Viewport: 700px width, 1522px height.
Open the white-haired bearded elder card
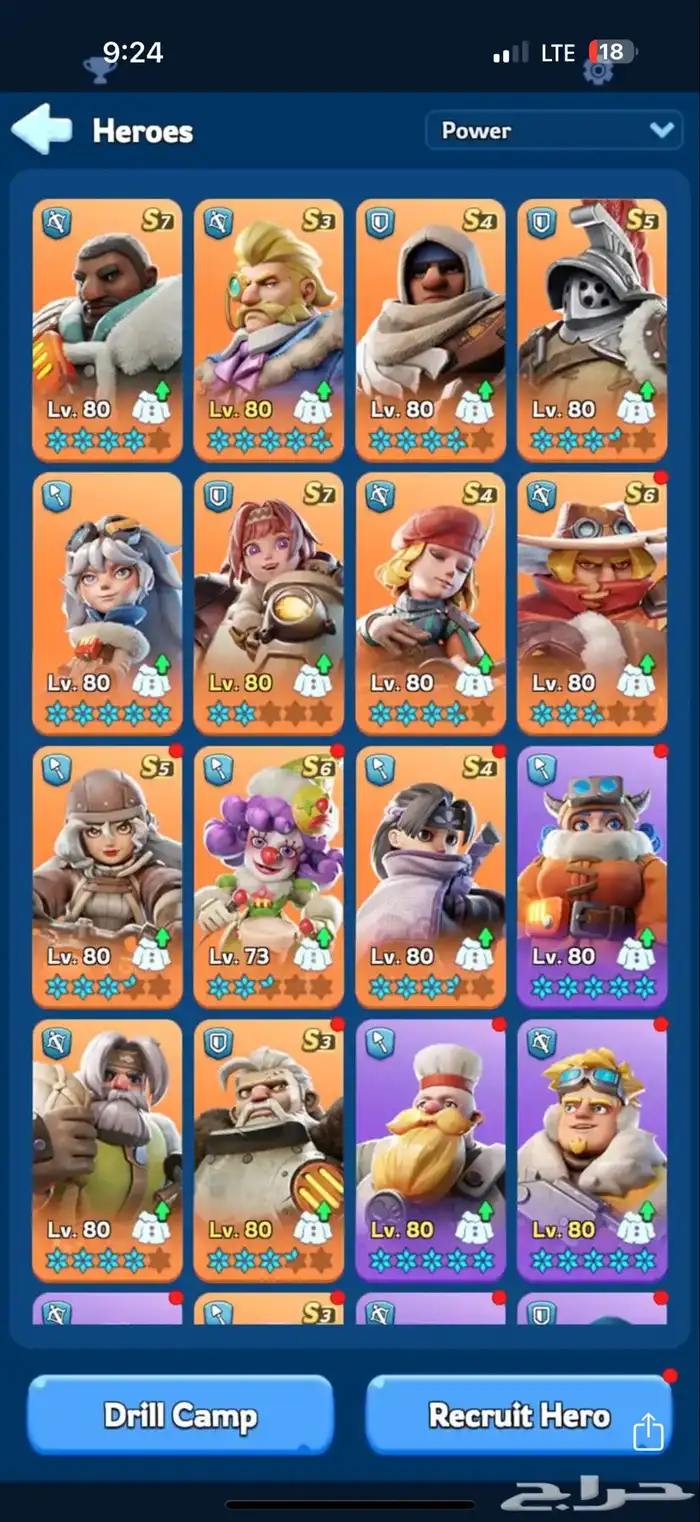(x=107, y=1150)
